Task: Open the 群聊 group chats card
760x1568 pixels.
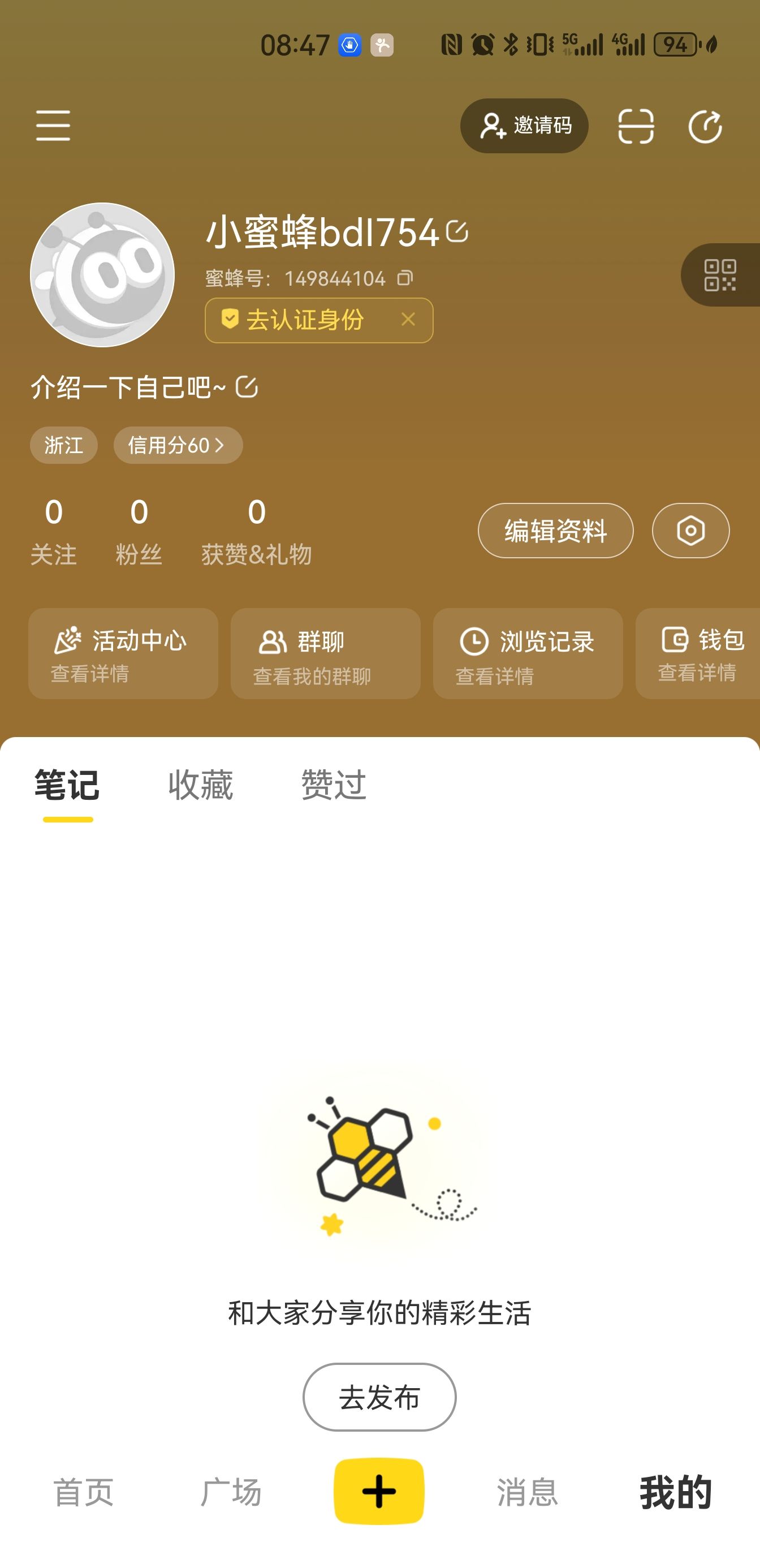Action: pyautogui.click(x=326, y=654)
